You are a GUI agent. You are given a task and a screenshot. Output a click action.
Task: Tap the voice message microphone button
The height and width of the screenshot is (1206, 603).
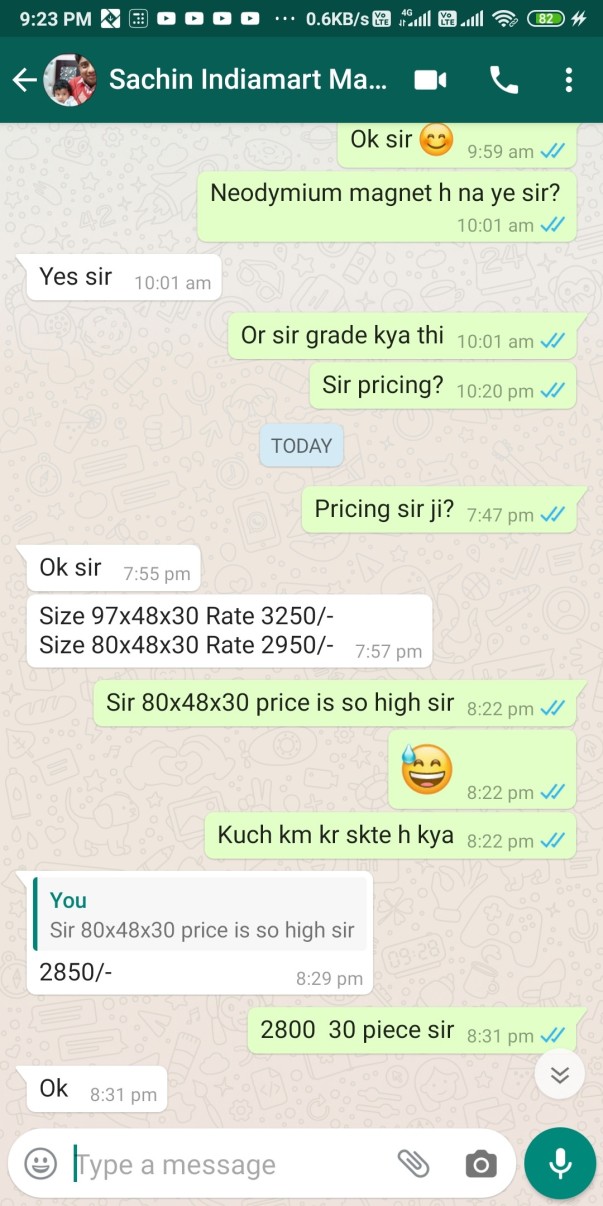point(560,1163)
